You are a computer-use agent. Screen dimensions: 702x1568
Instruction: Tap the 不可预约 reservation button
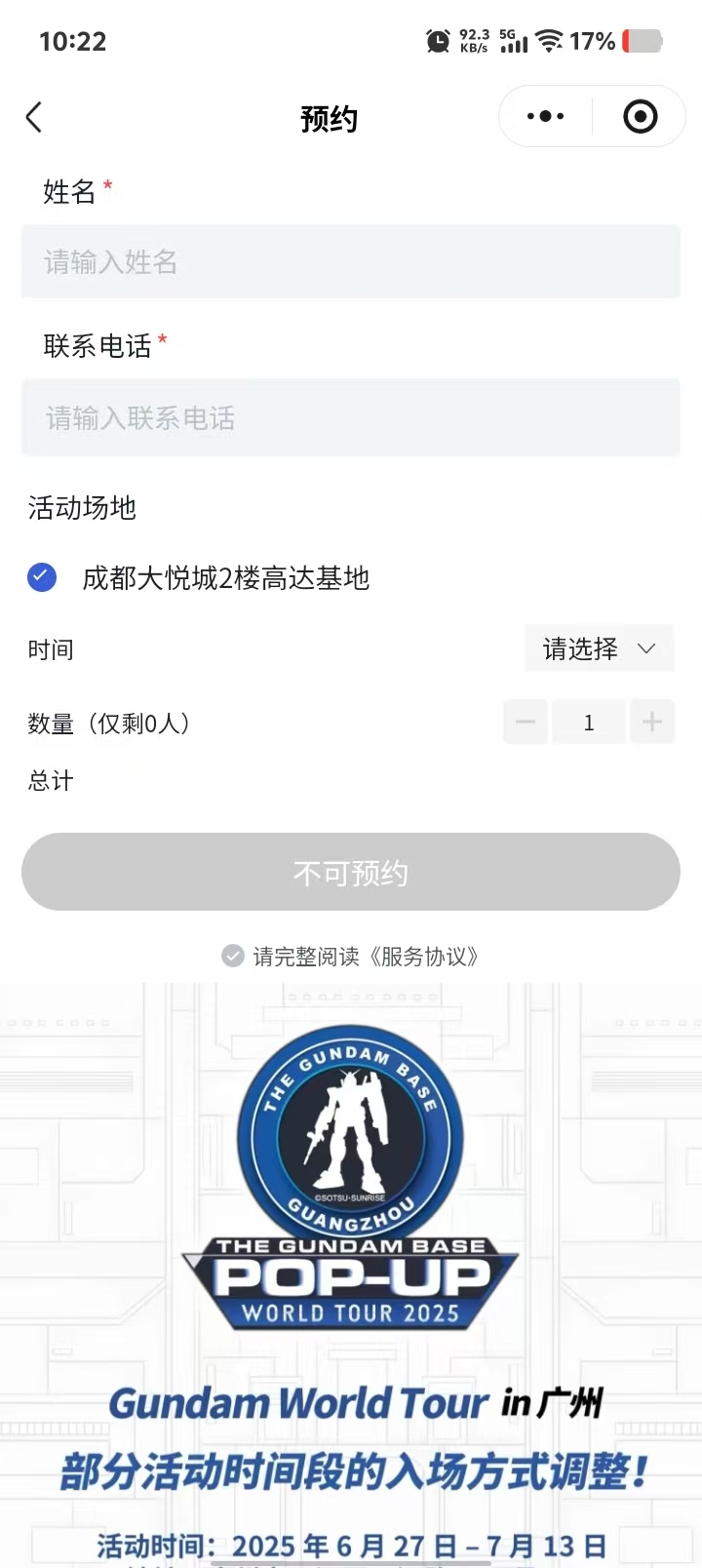(x=351, y=872)
